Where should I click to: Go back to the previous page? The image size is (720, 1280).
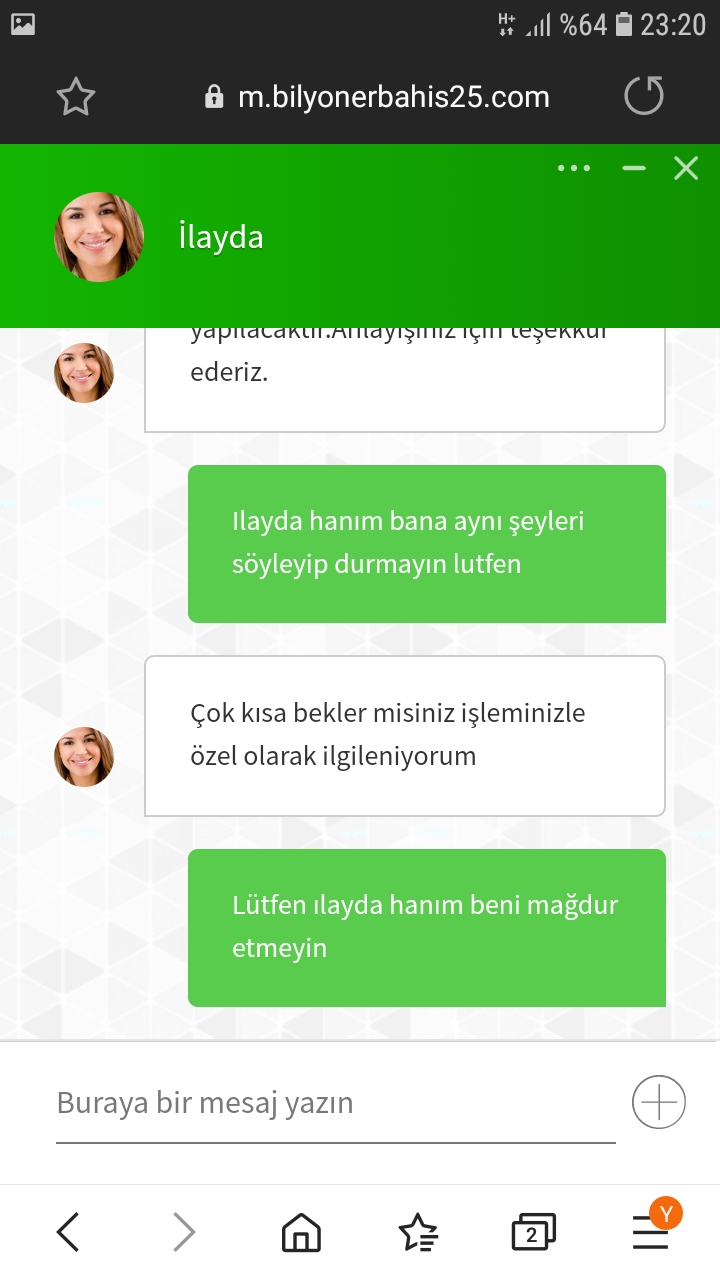pos(67,1232)
